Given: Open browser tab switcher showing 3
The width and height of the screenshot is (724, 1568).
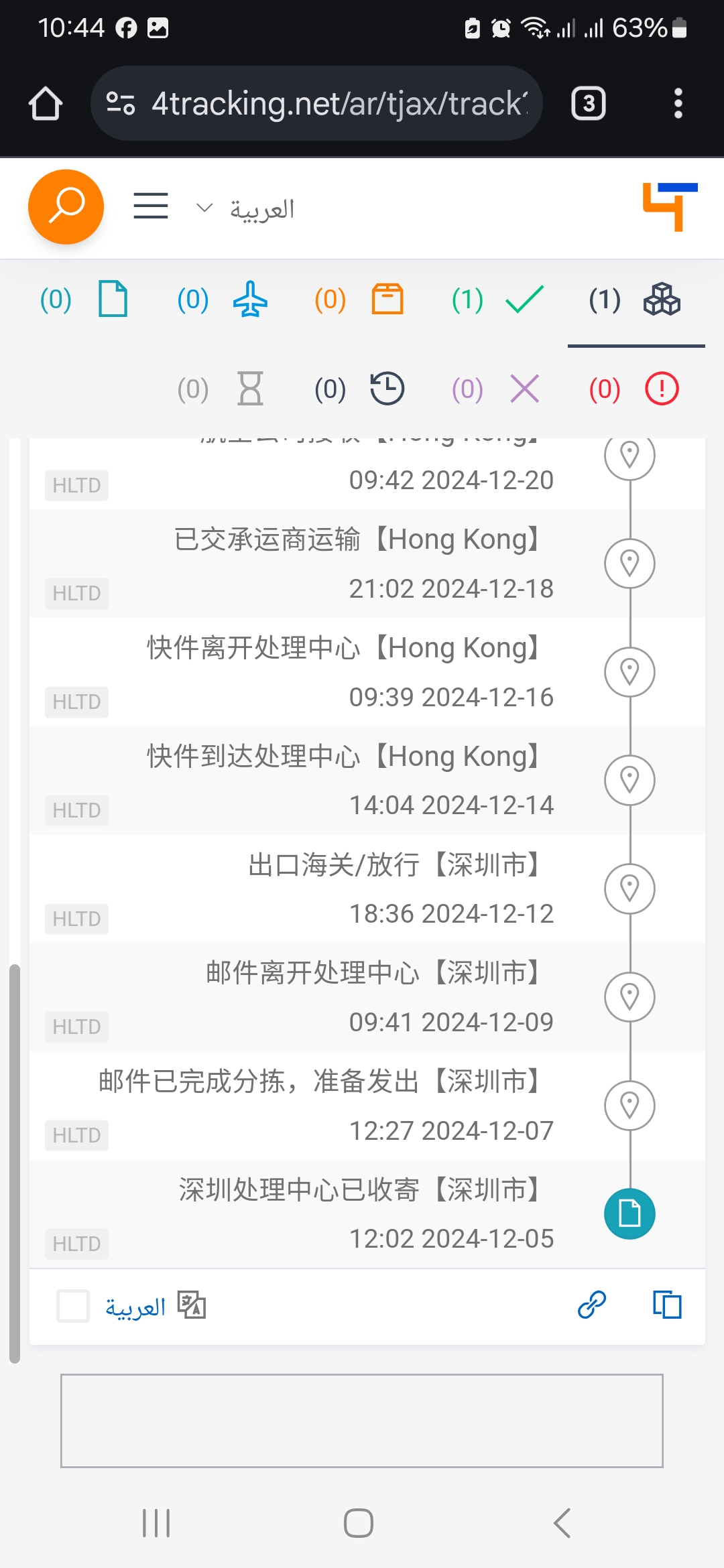Looking at the screenshot, I should pyautogui.click(x=589, y=104).
